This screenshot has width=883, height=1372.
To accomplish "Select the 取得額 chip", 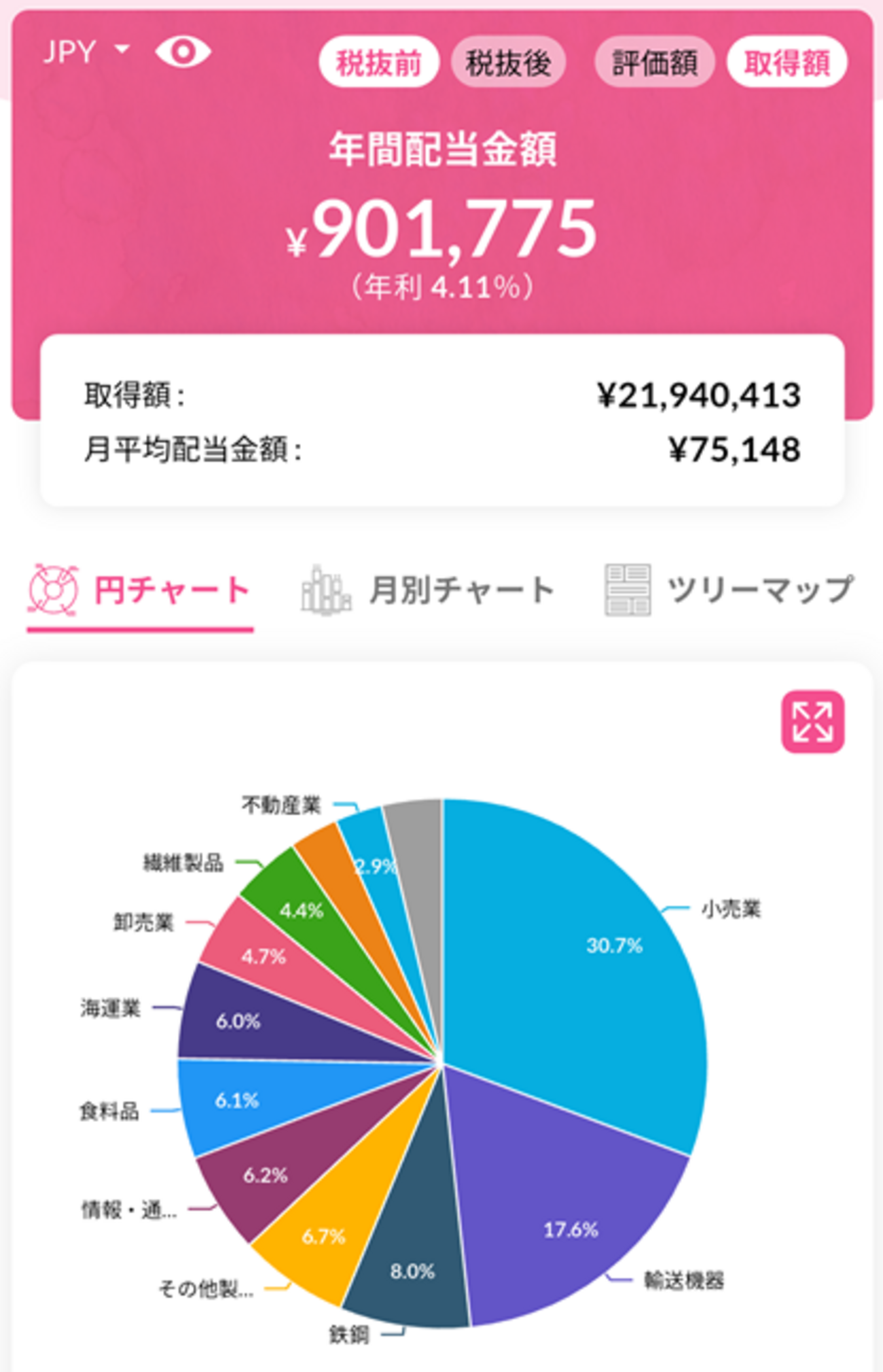I will (x=787, y=62).
